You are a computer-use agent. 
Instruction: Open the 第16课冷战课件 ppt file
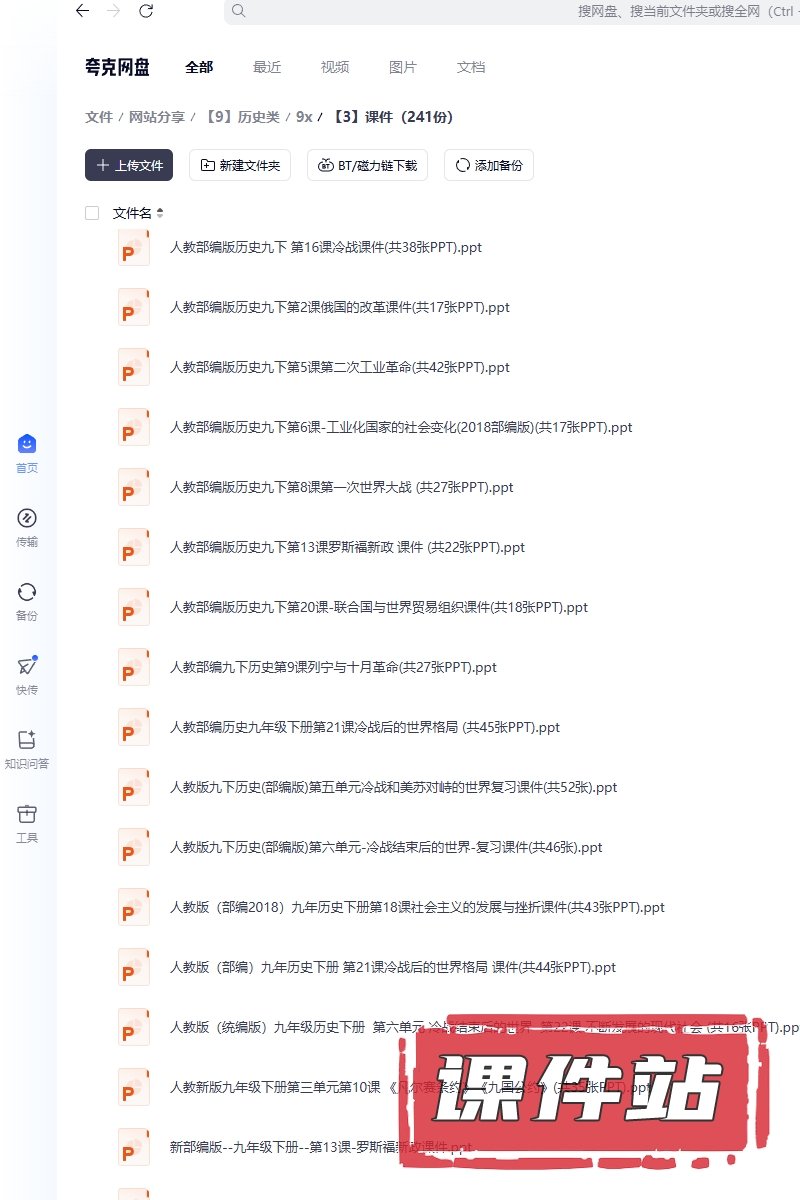click(x=326, y=247)
